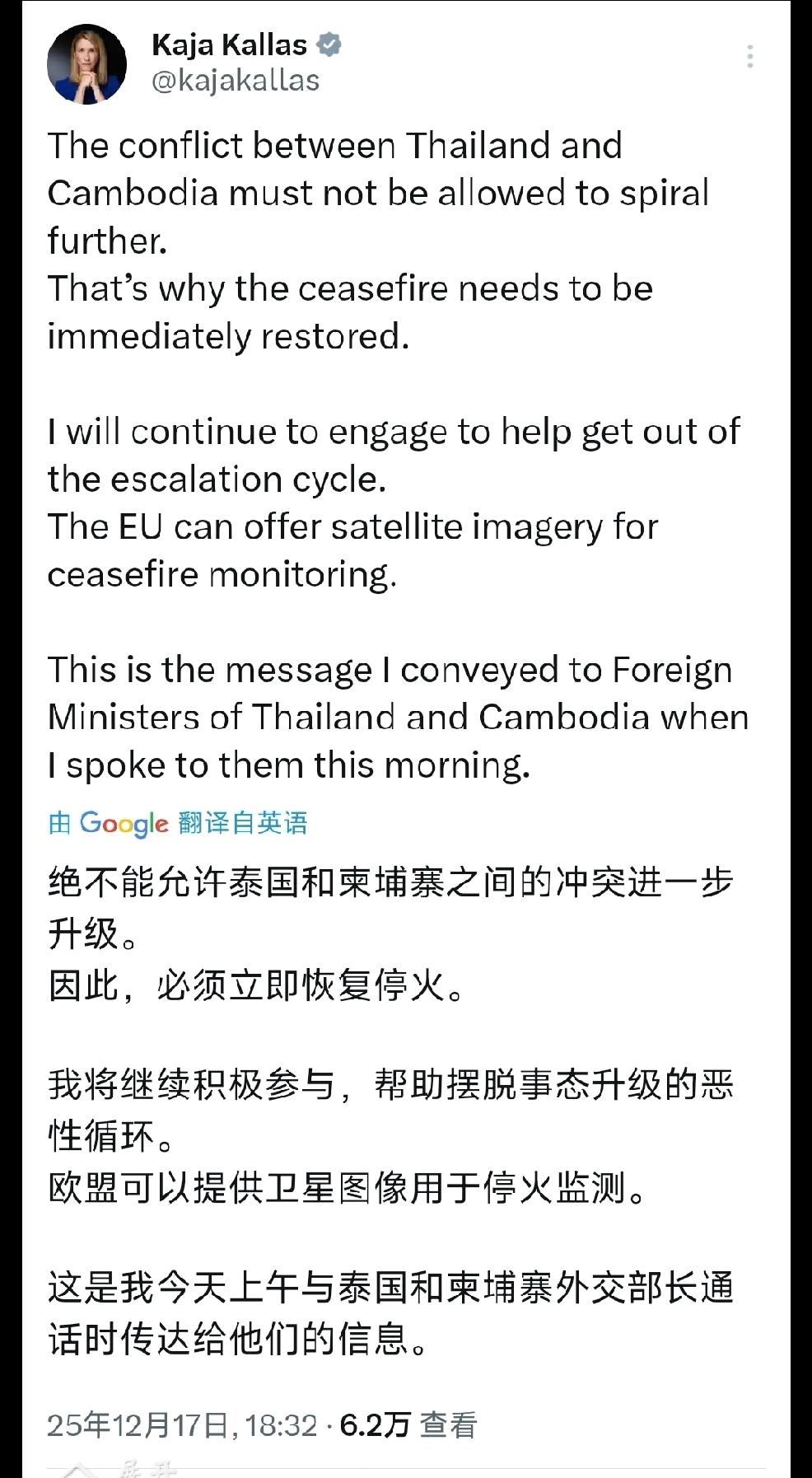Open the three-dot more options menu
Screen dimensions: 812x1478
click(749, 54)
